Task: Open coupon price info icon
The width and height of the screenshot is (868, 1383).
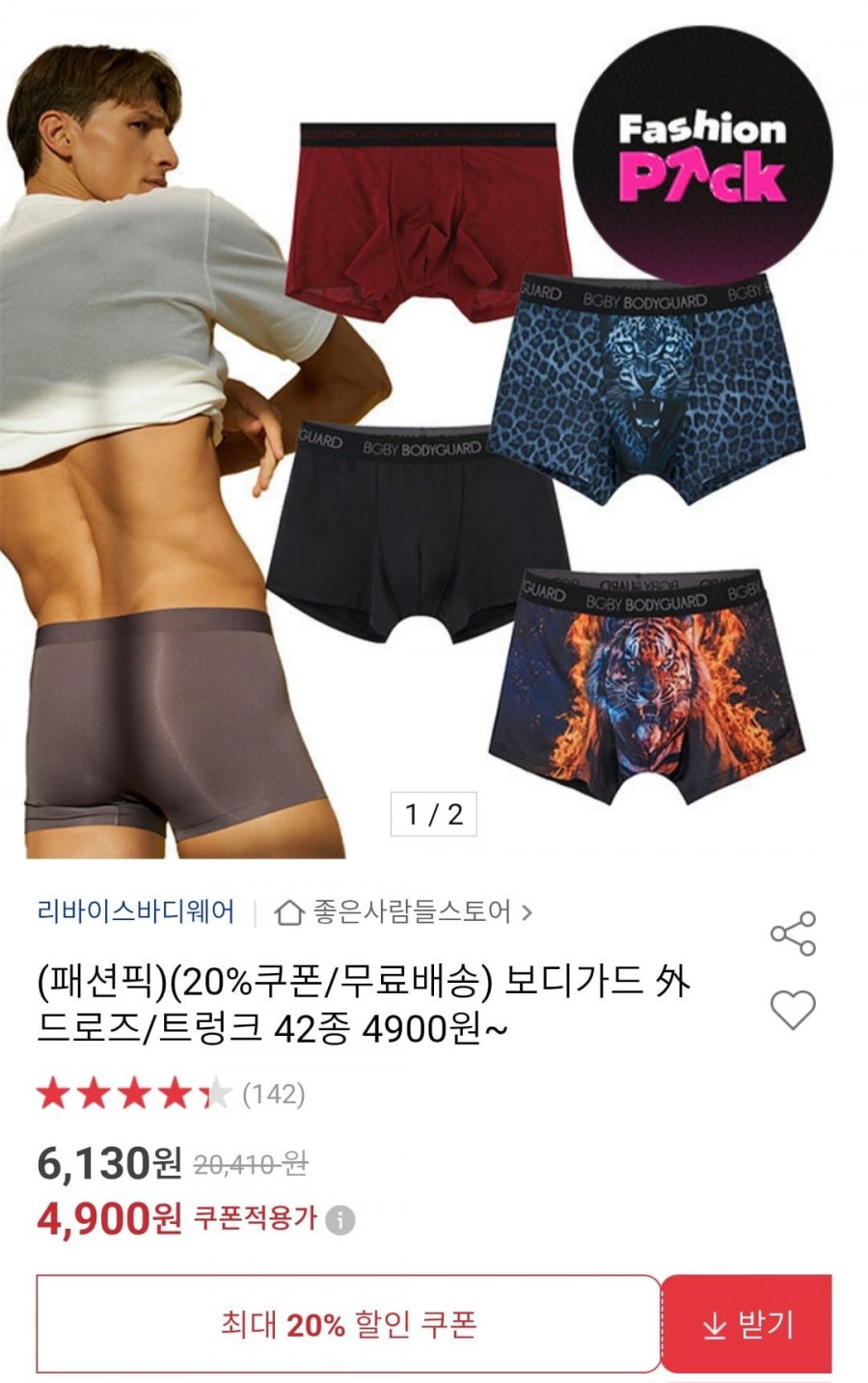Action: coord(339,1221)
